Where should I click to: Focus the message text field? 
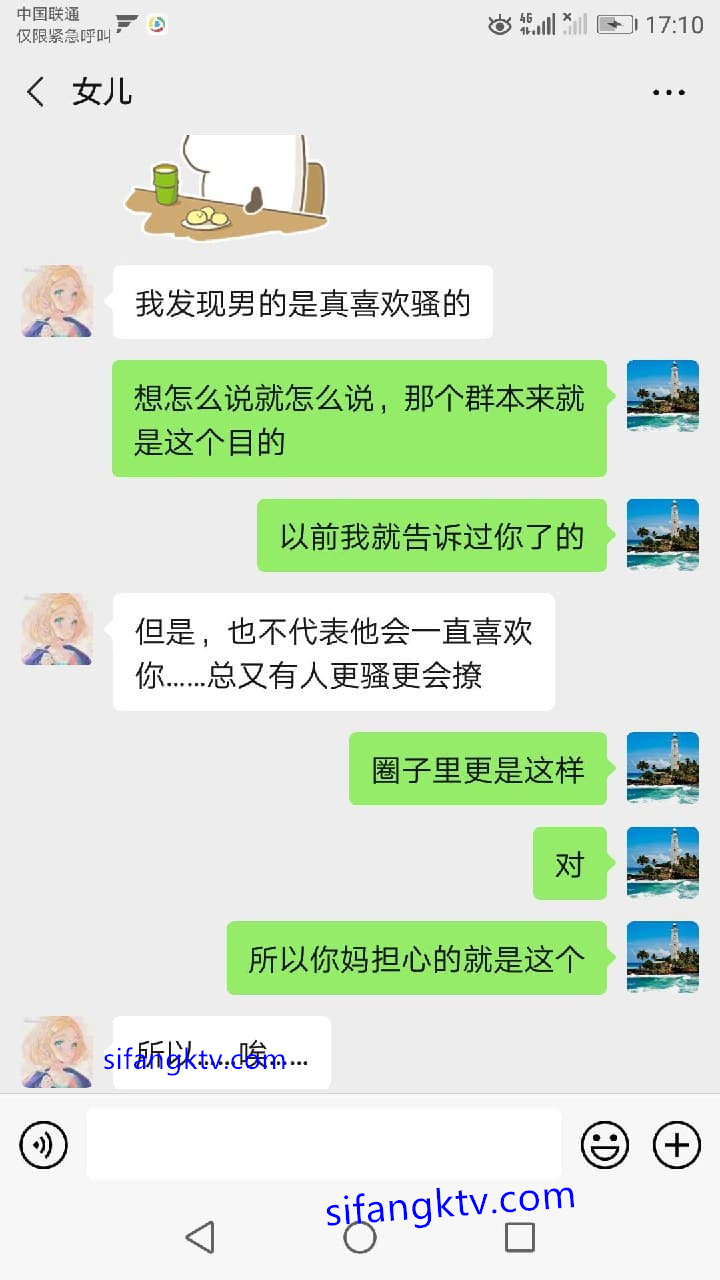(323, 1144)
